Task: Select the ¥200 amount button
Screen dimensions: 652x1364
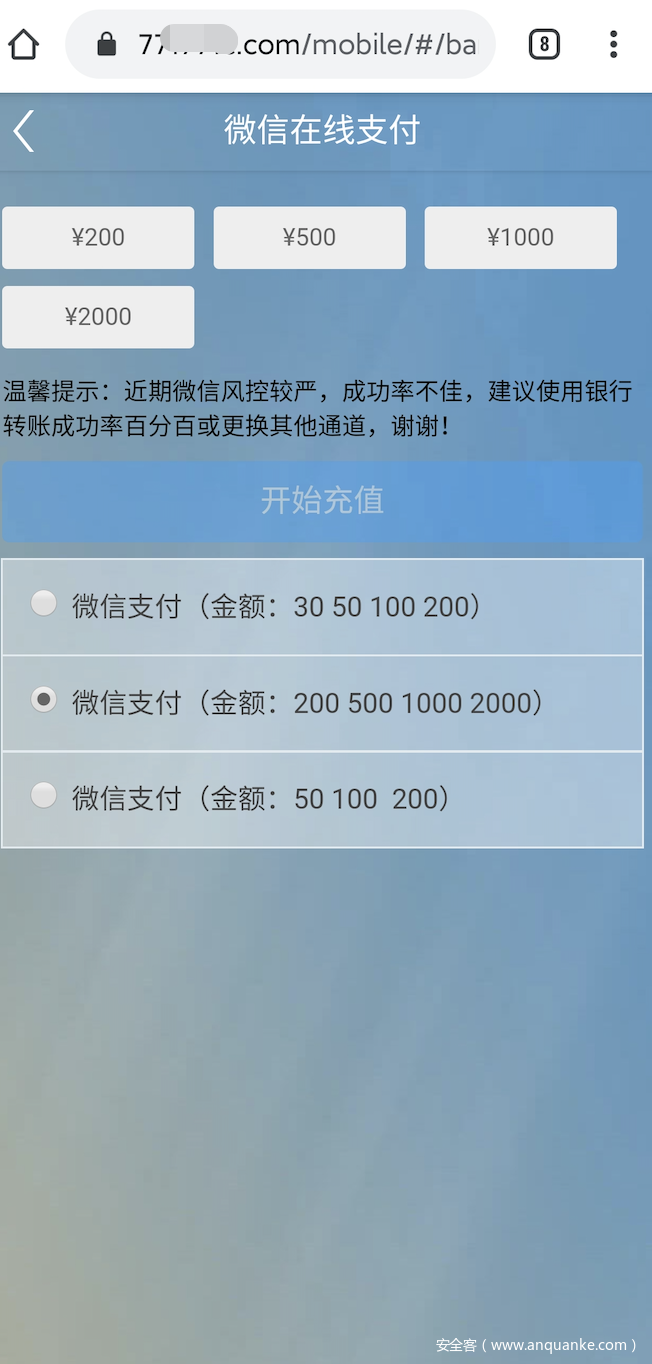Action: pos(98,238)
